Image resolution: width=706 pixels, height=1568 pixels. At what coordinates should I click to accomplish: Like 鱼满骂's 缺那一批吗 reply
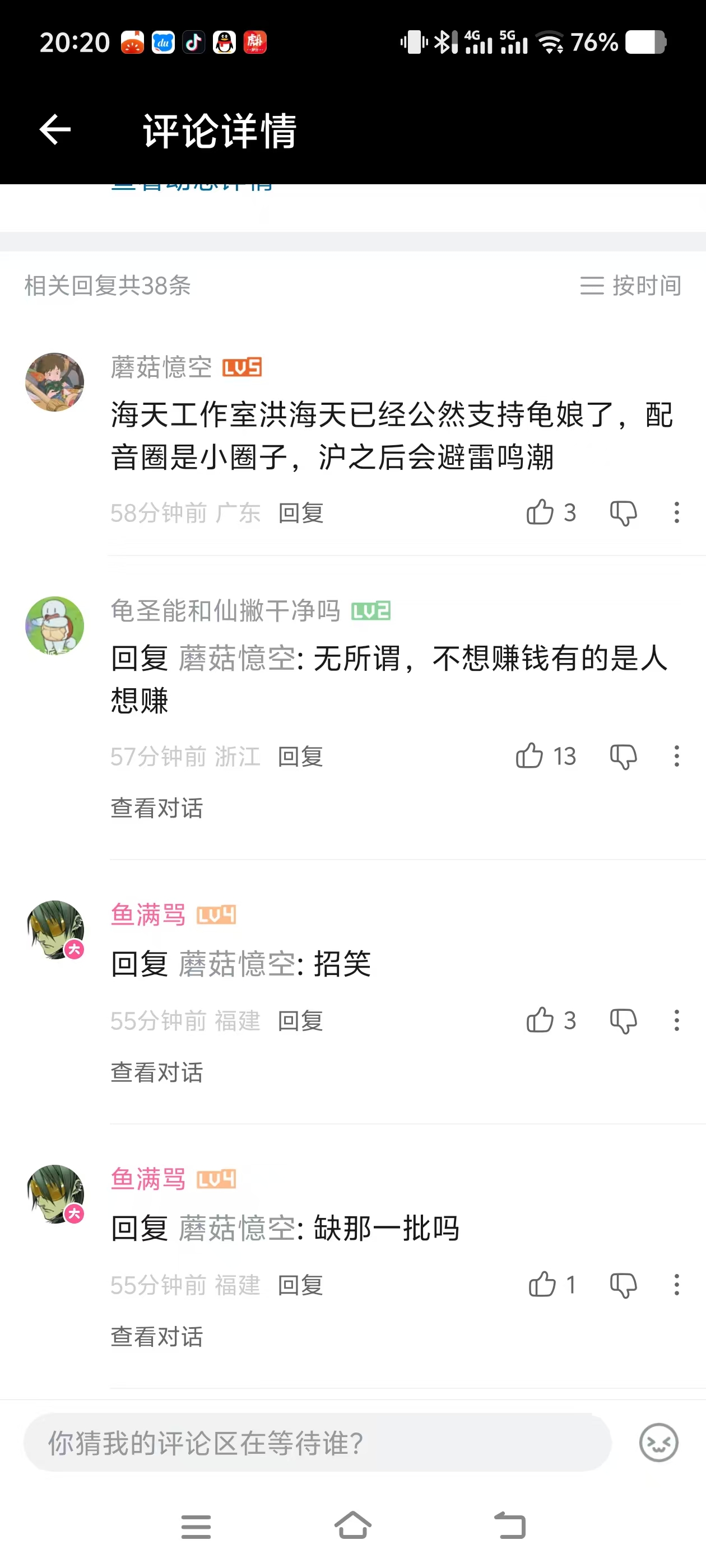[x=551, y=1284]
